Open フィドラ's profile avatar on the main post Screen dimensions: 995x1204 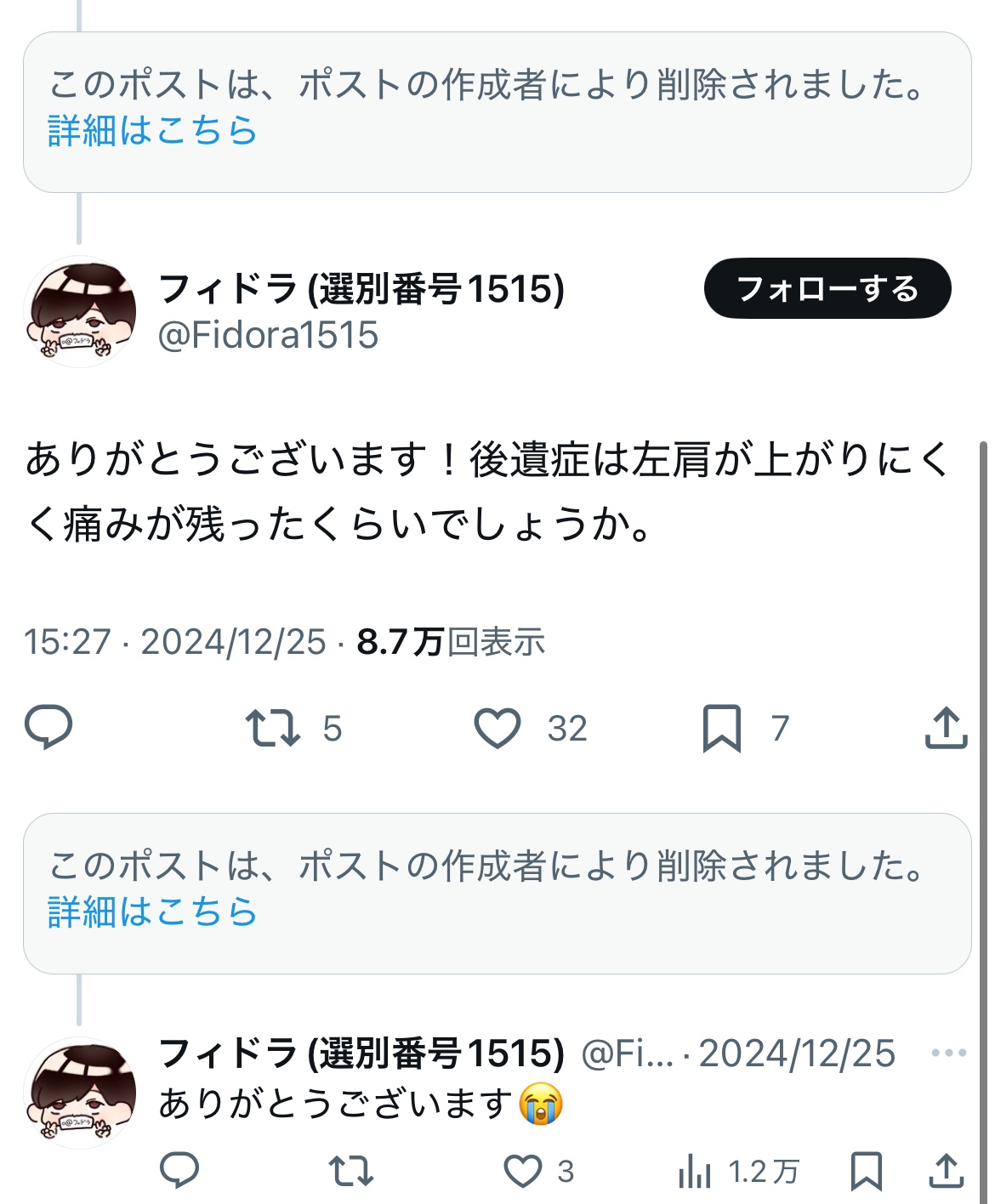[x=80, y=312]
